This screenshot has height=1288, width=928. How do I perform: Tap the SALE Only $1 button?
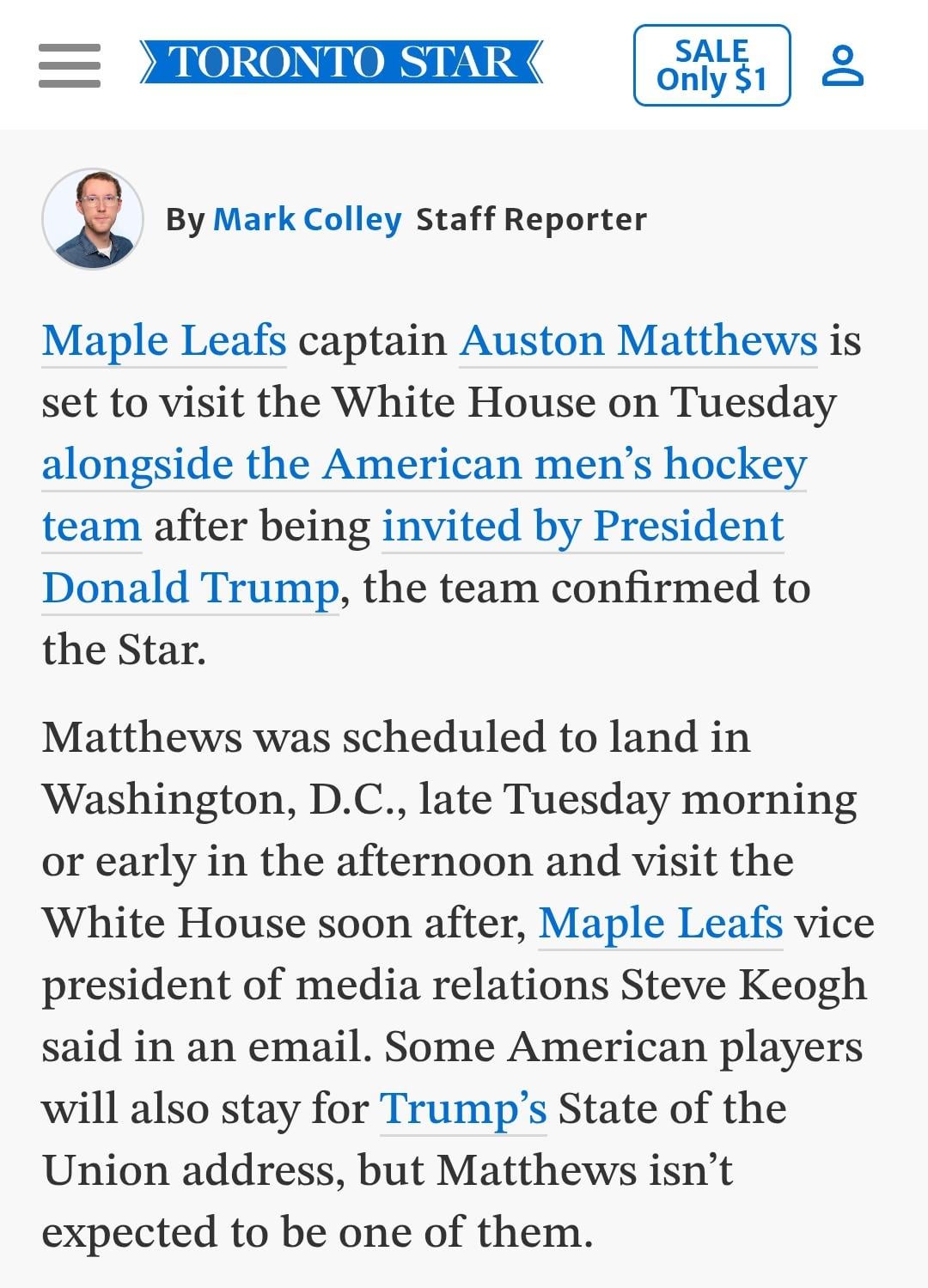(711, 65)
